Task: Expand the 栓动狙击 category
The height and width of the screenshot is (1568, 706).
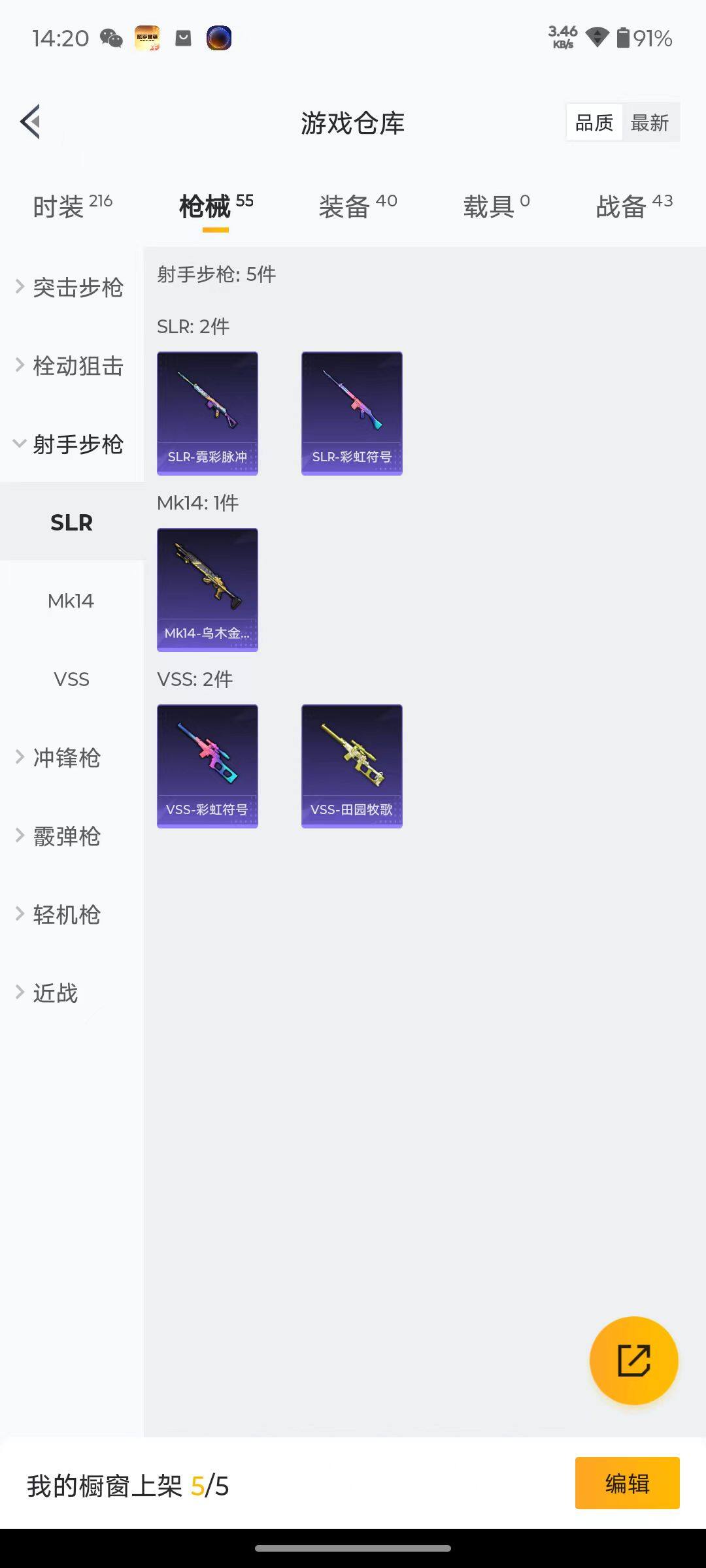Action: [x=71, y=366]
